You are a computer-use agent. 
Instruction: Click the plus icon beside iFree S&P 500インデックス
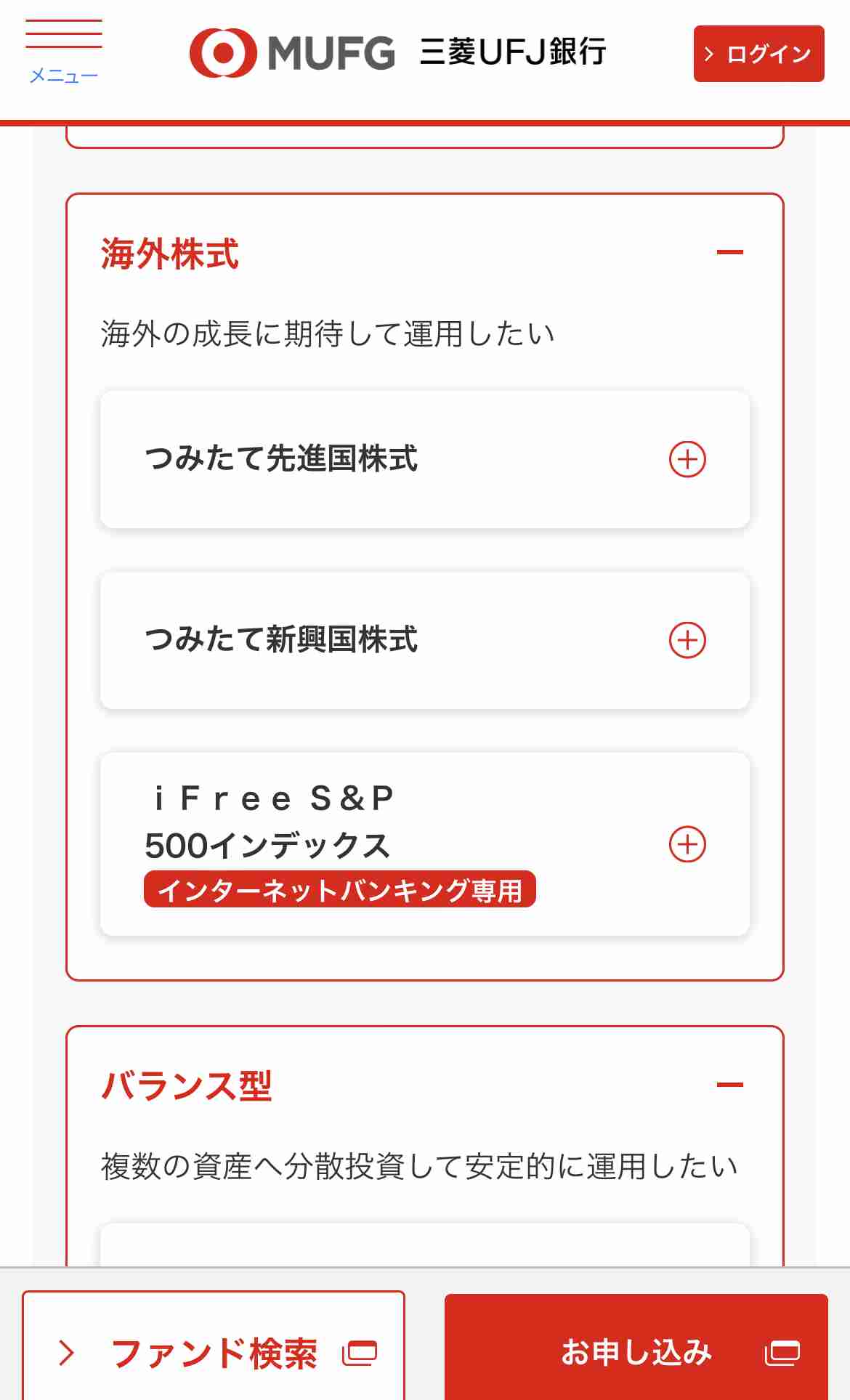click(x=686, y=844)
